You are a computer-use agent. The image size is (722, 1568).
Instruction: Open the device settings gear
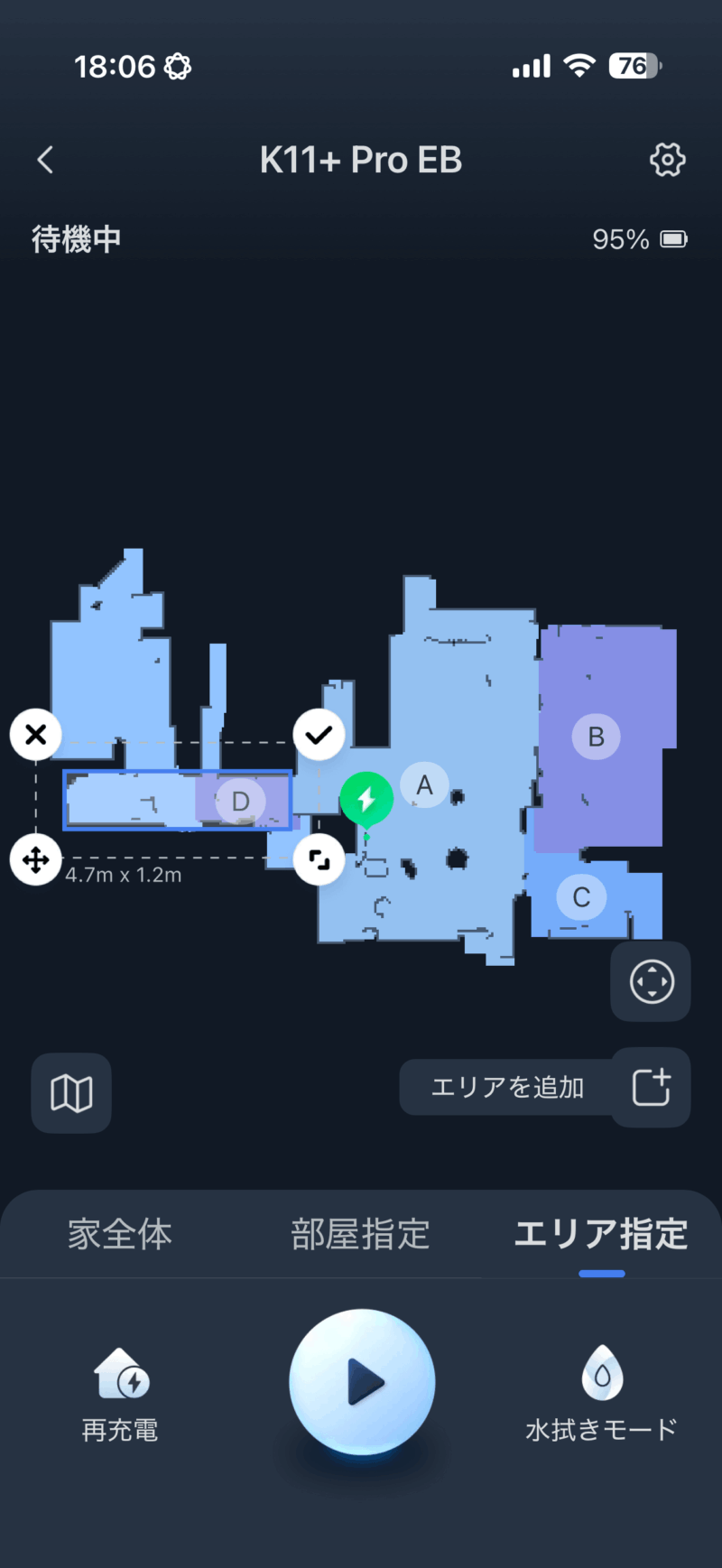[667, 160]
